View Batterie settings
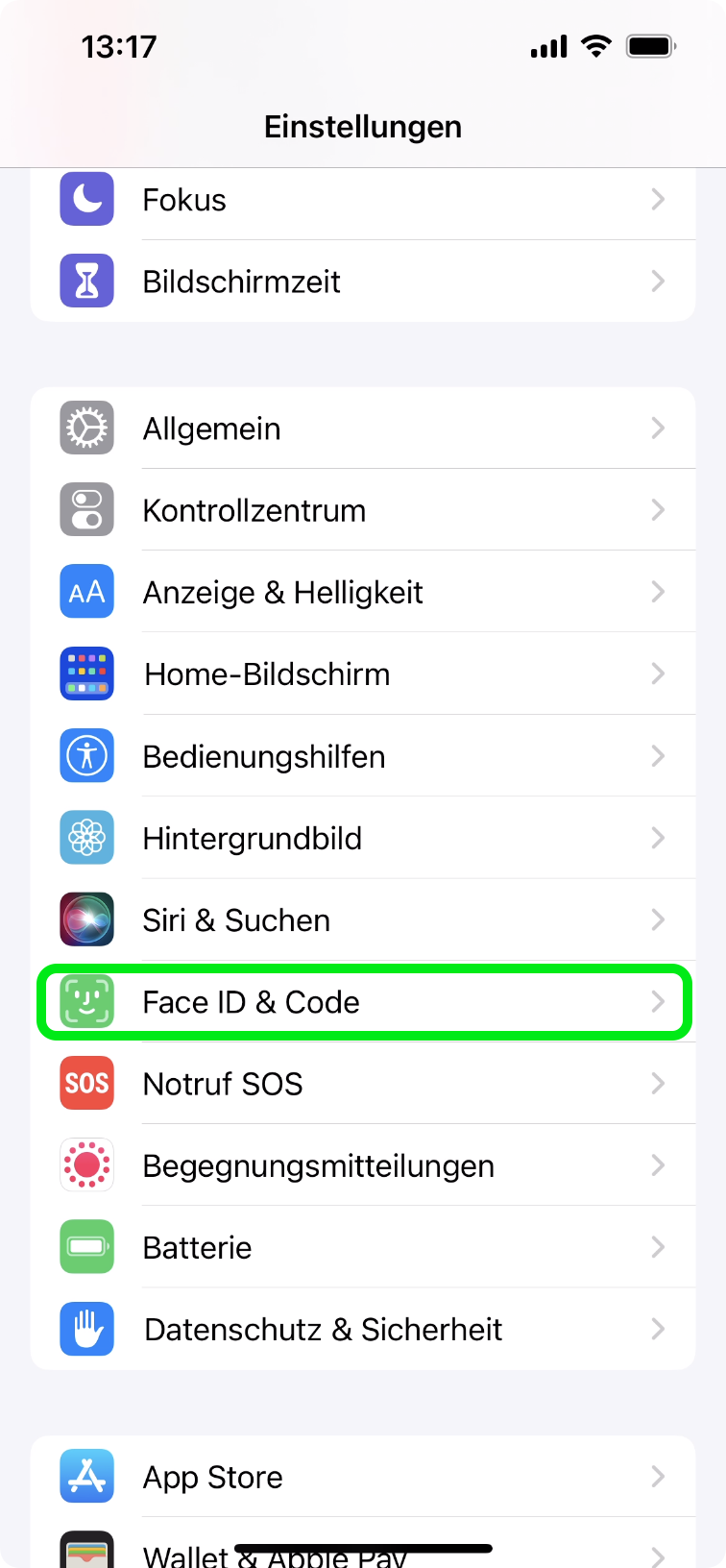 coord(363,1247)
